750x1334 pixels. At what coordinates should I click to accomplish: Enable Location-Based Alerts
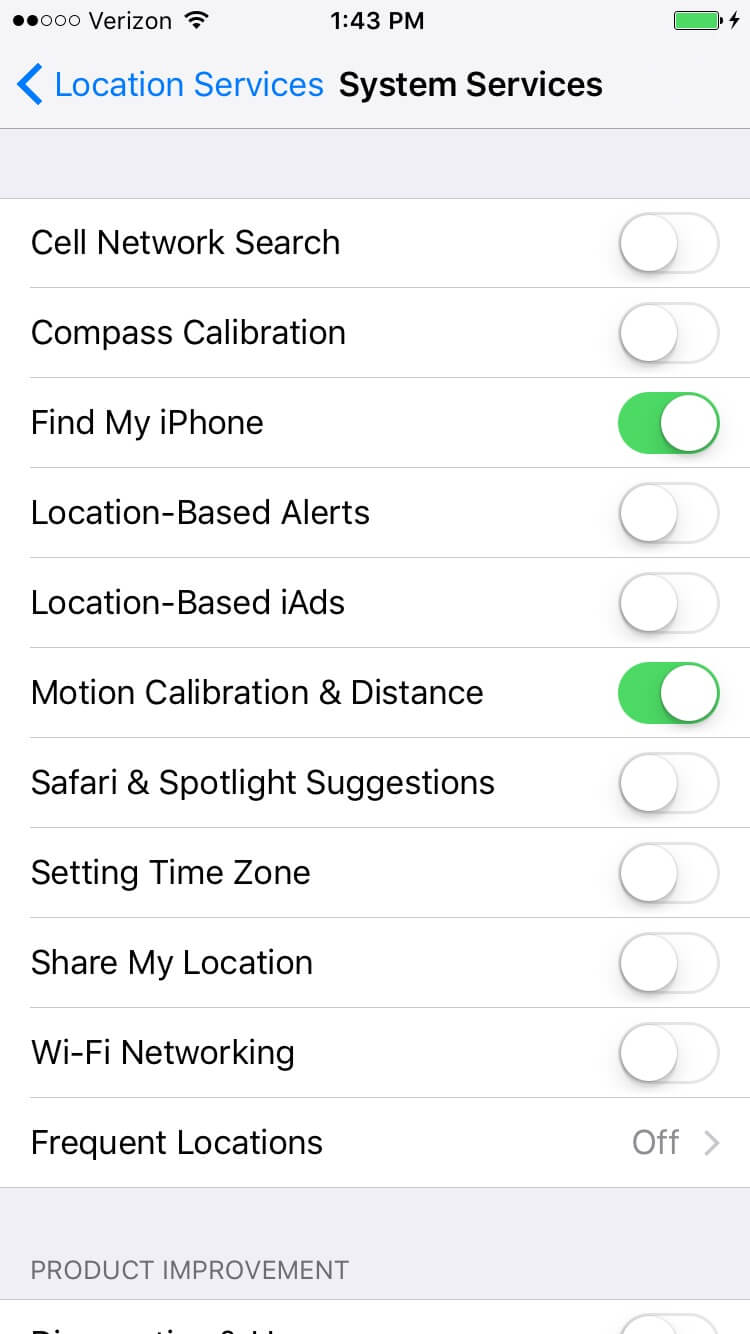668,512
